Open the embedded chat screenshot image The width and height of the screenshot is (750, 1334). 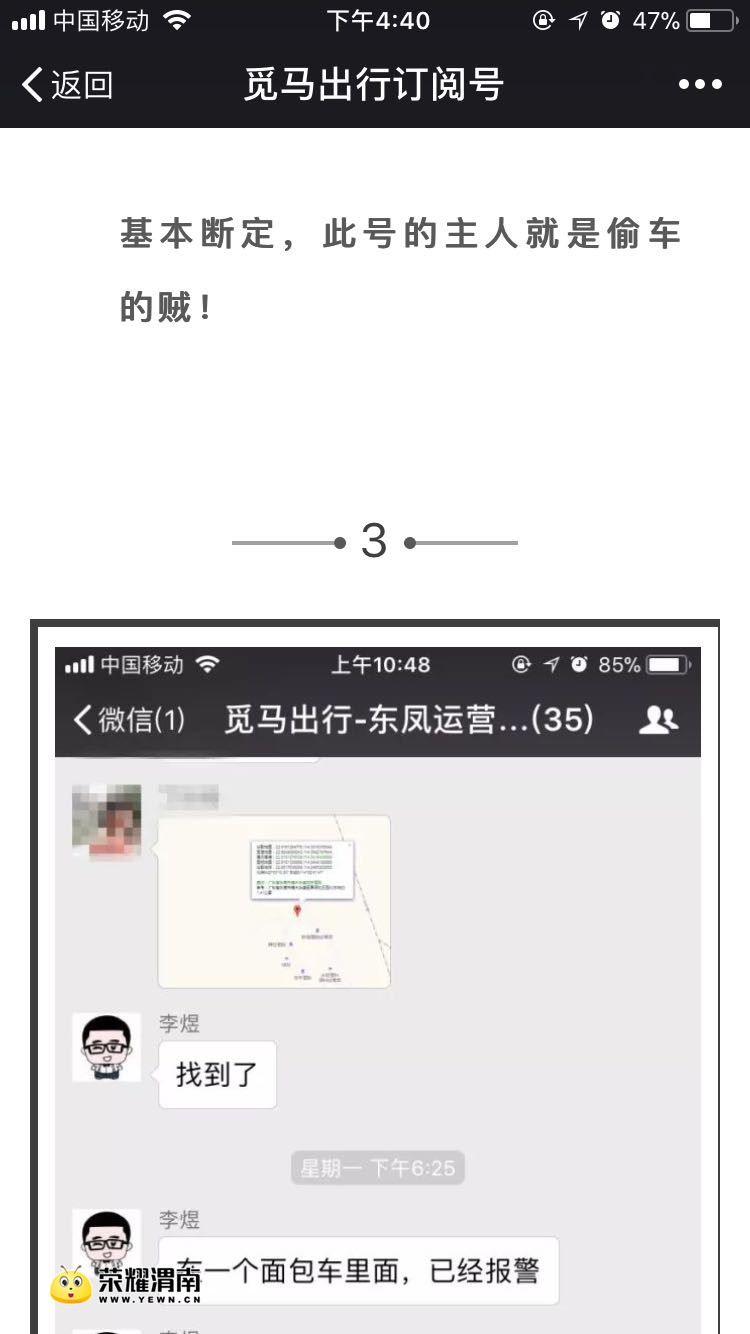[x=375, y=976]
